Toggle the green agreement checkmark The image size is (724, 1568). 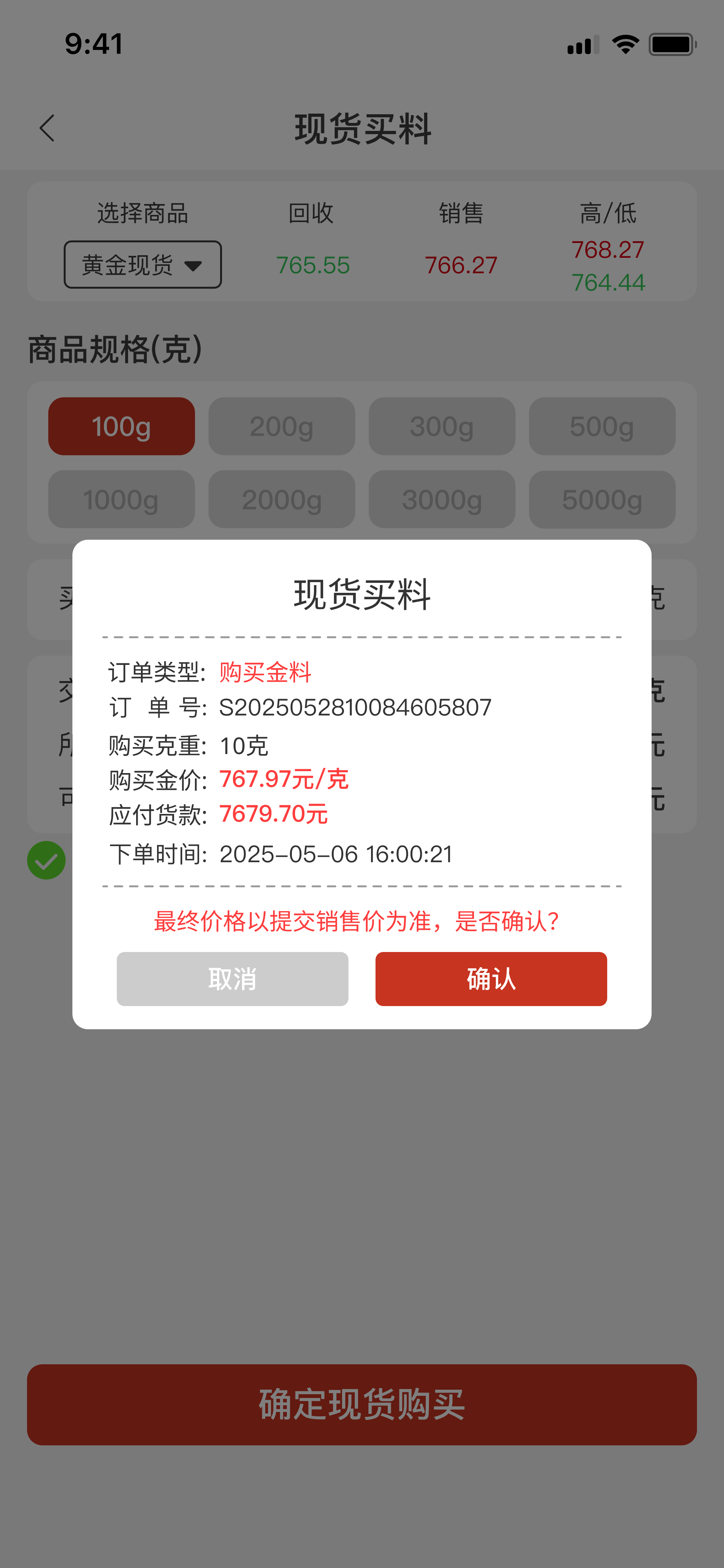click(46, 860)
